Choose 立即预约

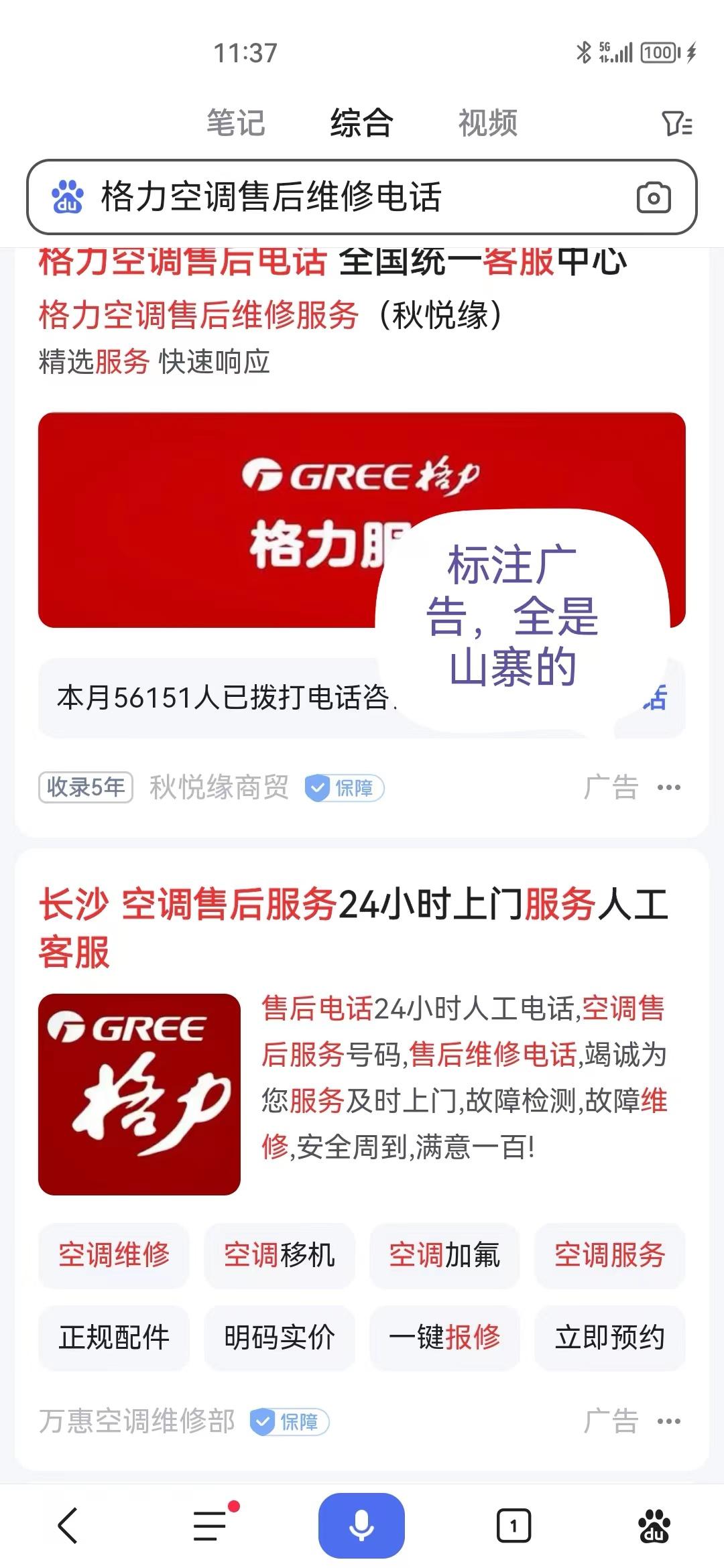pyautogui.click(x=609, y=1337)
